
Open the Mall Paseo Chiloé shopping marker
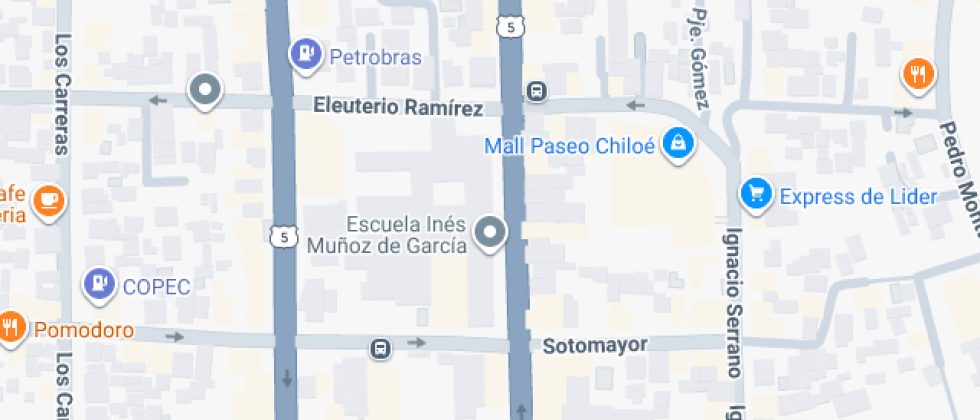click(679, 145)
